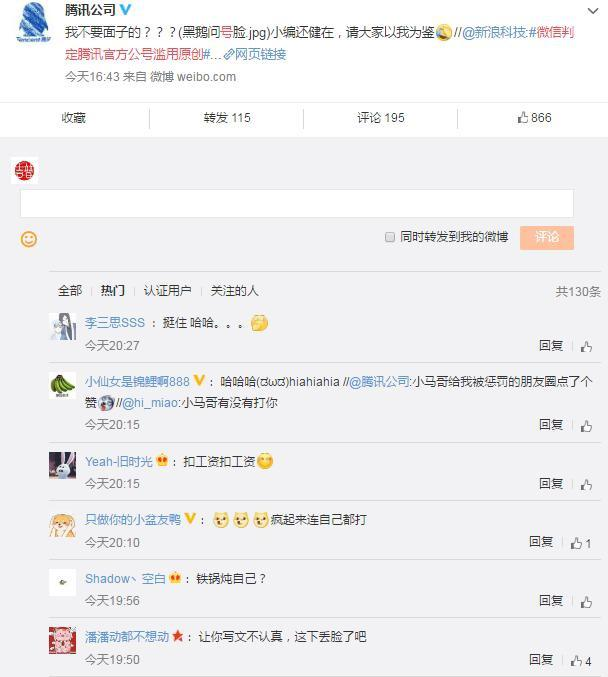Submit with the orange 评论 button
This screenshot has width=608, height=677.
click(546, 237)
